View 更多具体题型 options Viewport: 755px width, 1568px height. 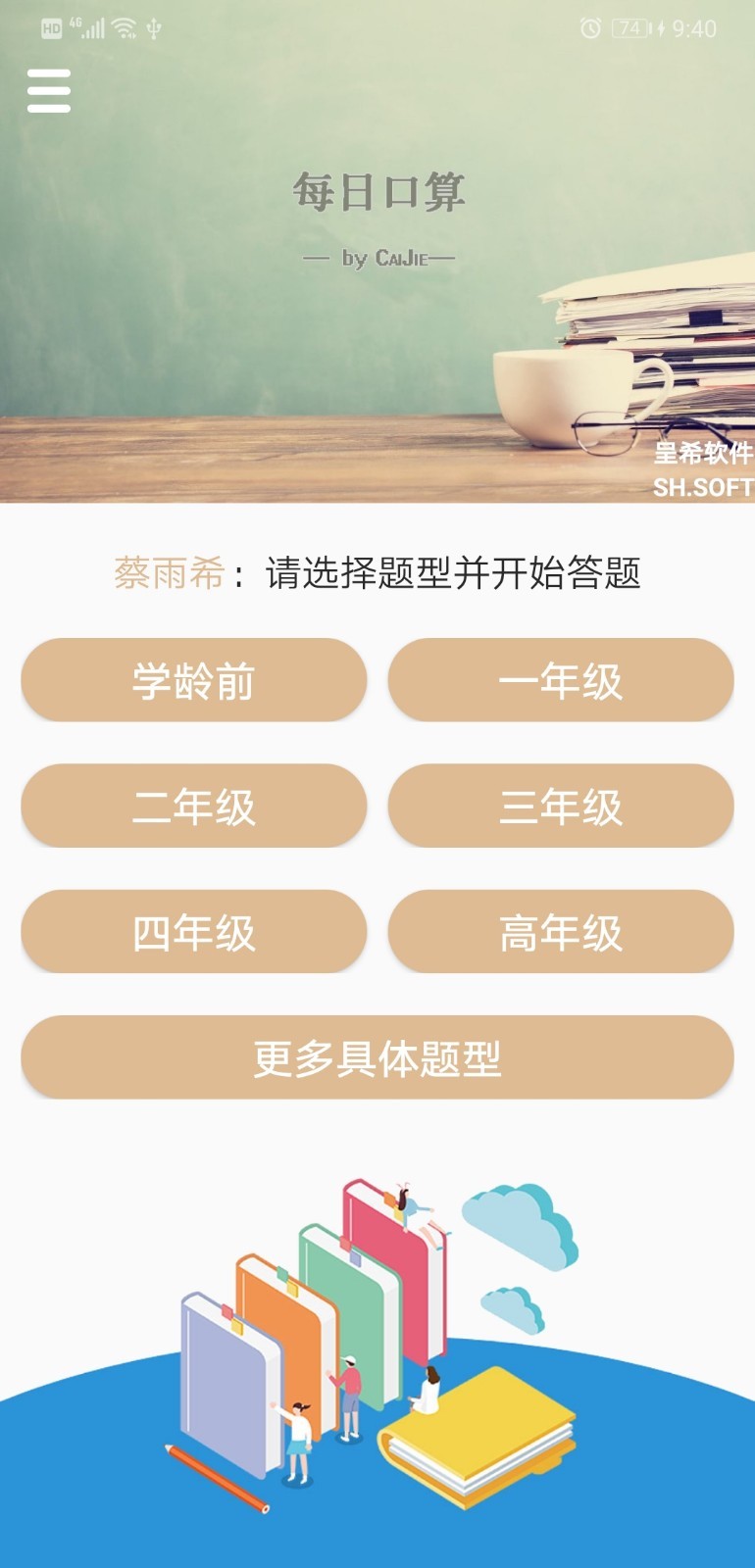point(377,1056)
